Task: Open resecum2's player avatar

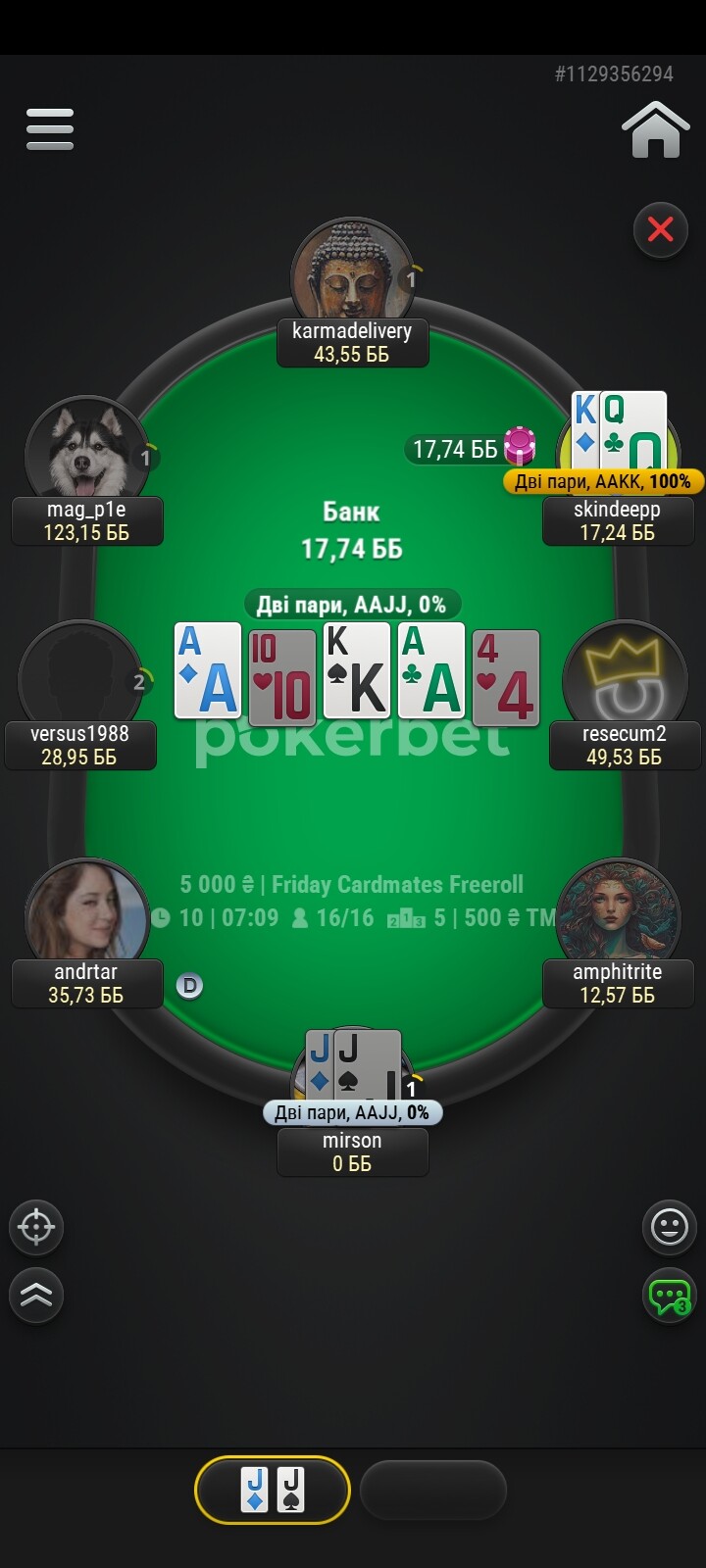Action: tap(625, 680)
